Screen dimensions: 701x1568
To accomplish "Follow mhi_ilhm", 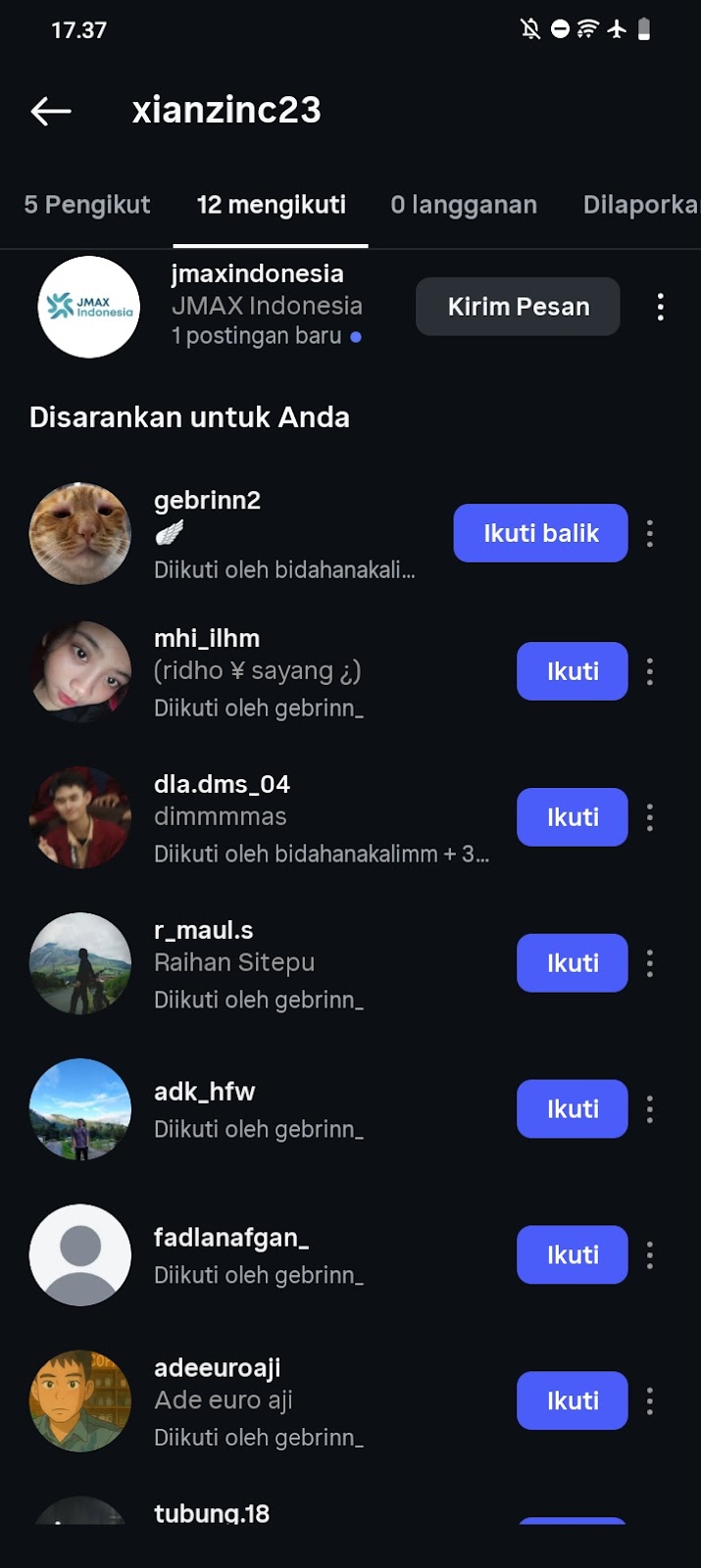I will pyautogui.click(x=572, y=671).
